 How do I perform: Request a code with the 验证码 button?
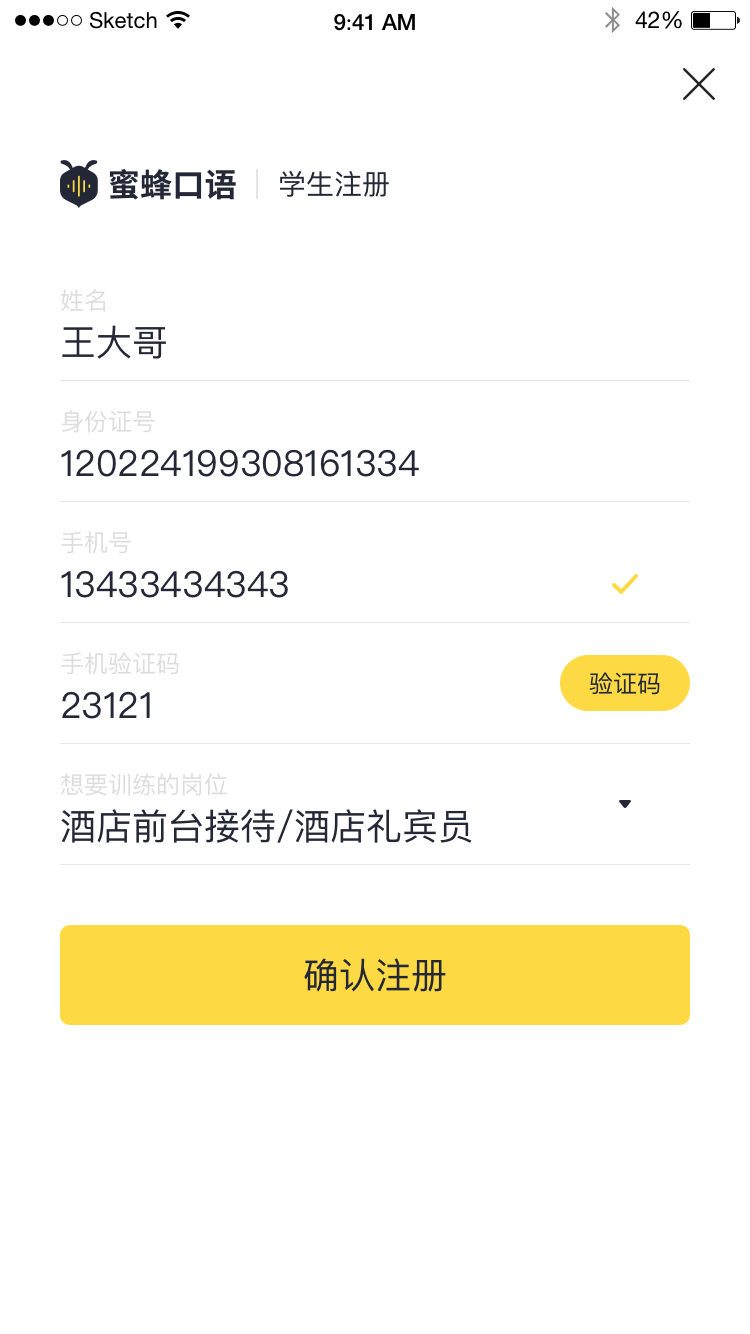(624, 683)
